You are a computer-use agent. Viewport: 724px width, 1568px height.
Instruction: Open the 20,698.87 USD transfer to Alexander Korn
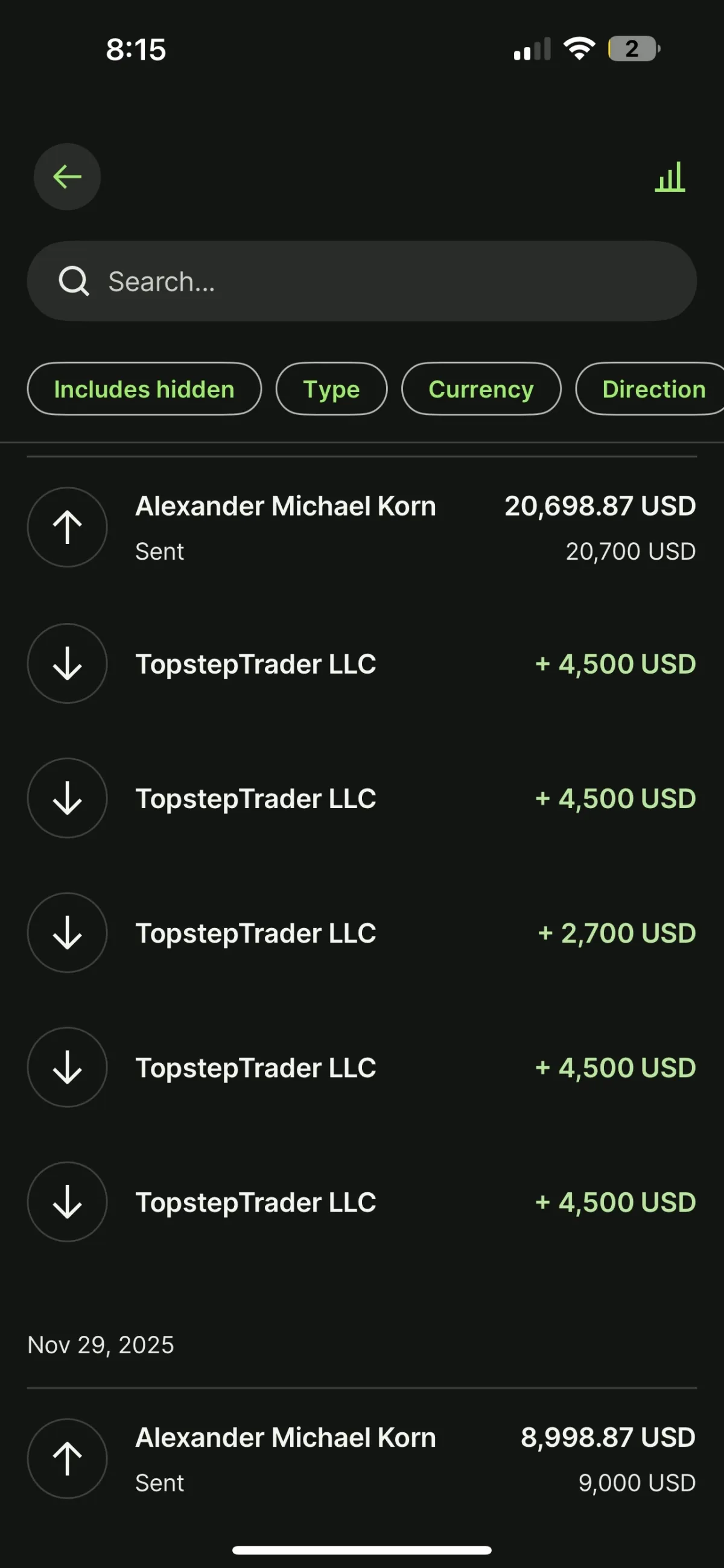point(361,528)
